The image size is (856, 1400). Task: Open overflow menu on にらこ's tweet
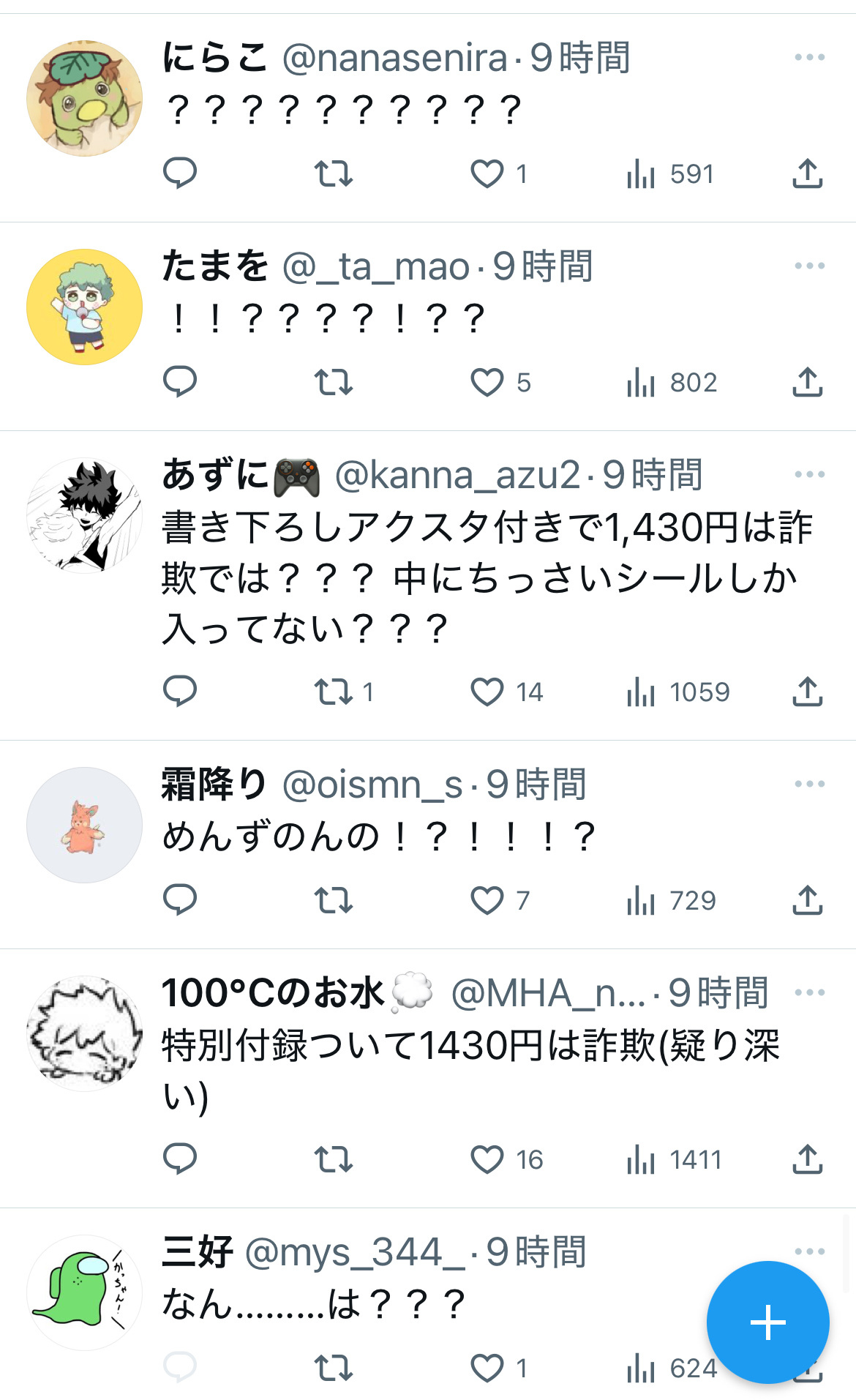809,58
